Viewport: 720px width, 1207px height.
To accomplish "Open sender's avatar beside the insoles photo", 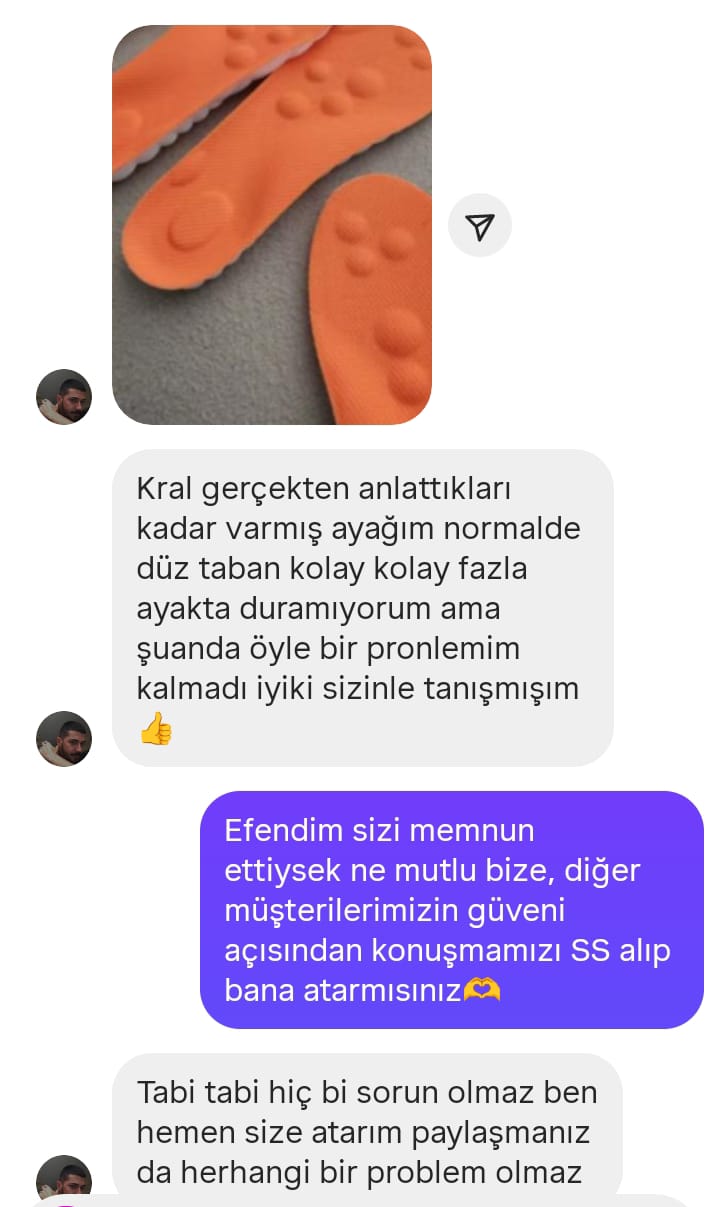I will pos(64,397).
